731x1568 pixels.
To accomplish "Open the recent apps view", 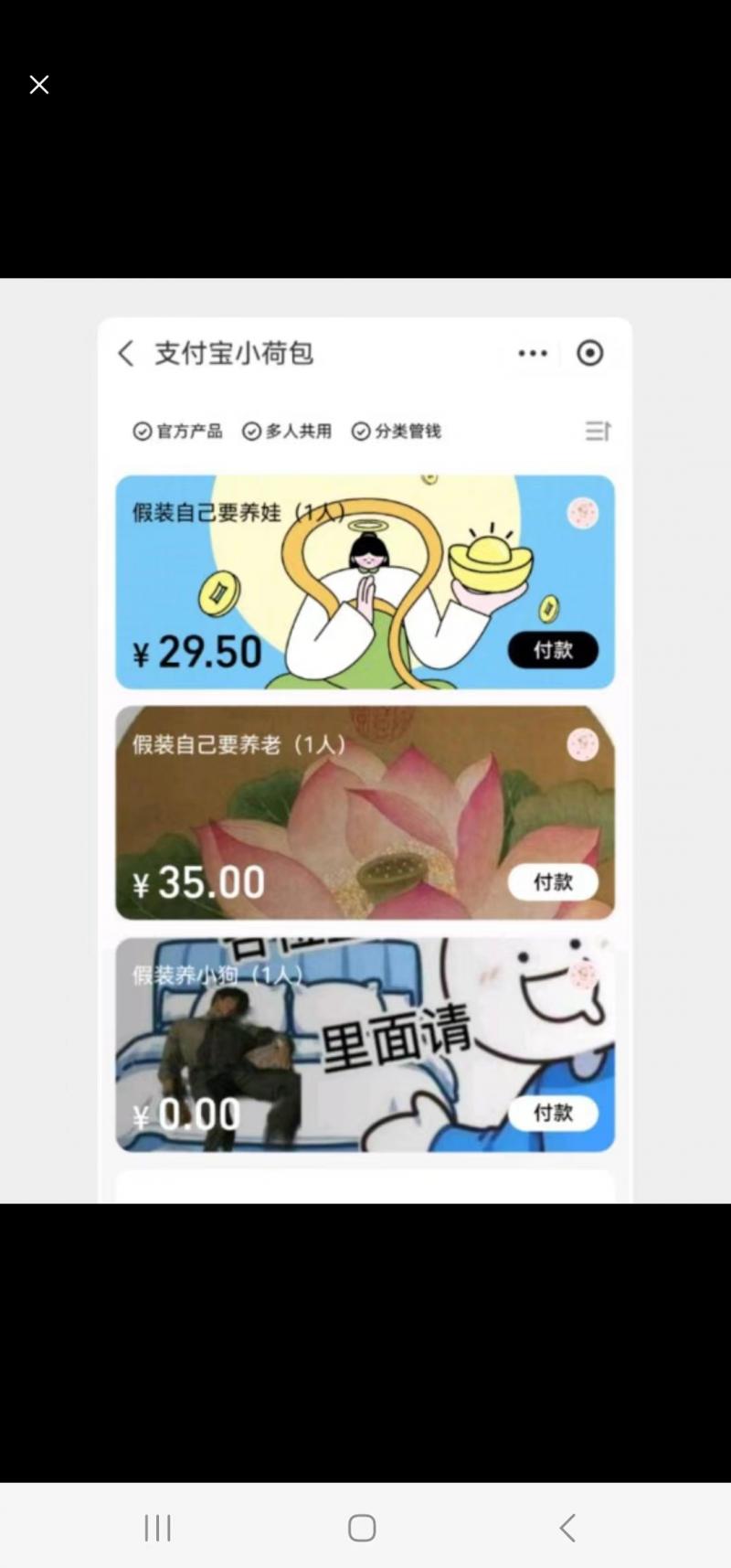I will point(158,1527).
